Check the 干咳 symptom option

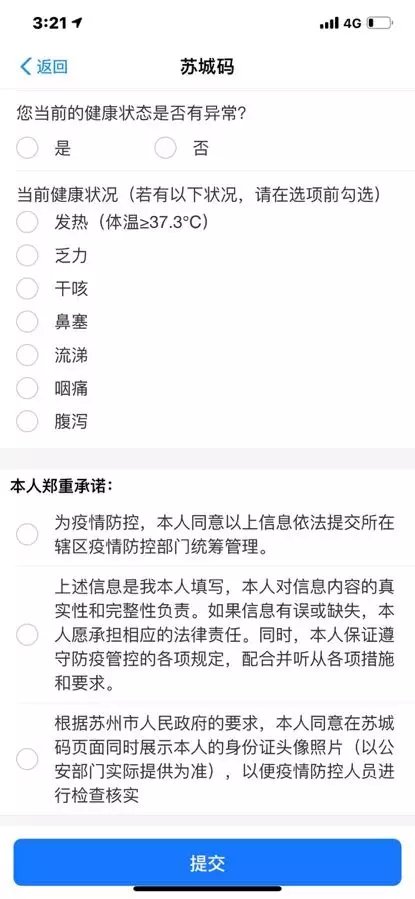[x=27, y=288]
